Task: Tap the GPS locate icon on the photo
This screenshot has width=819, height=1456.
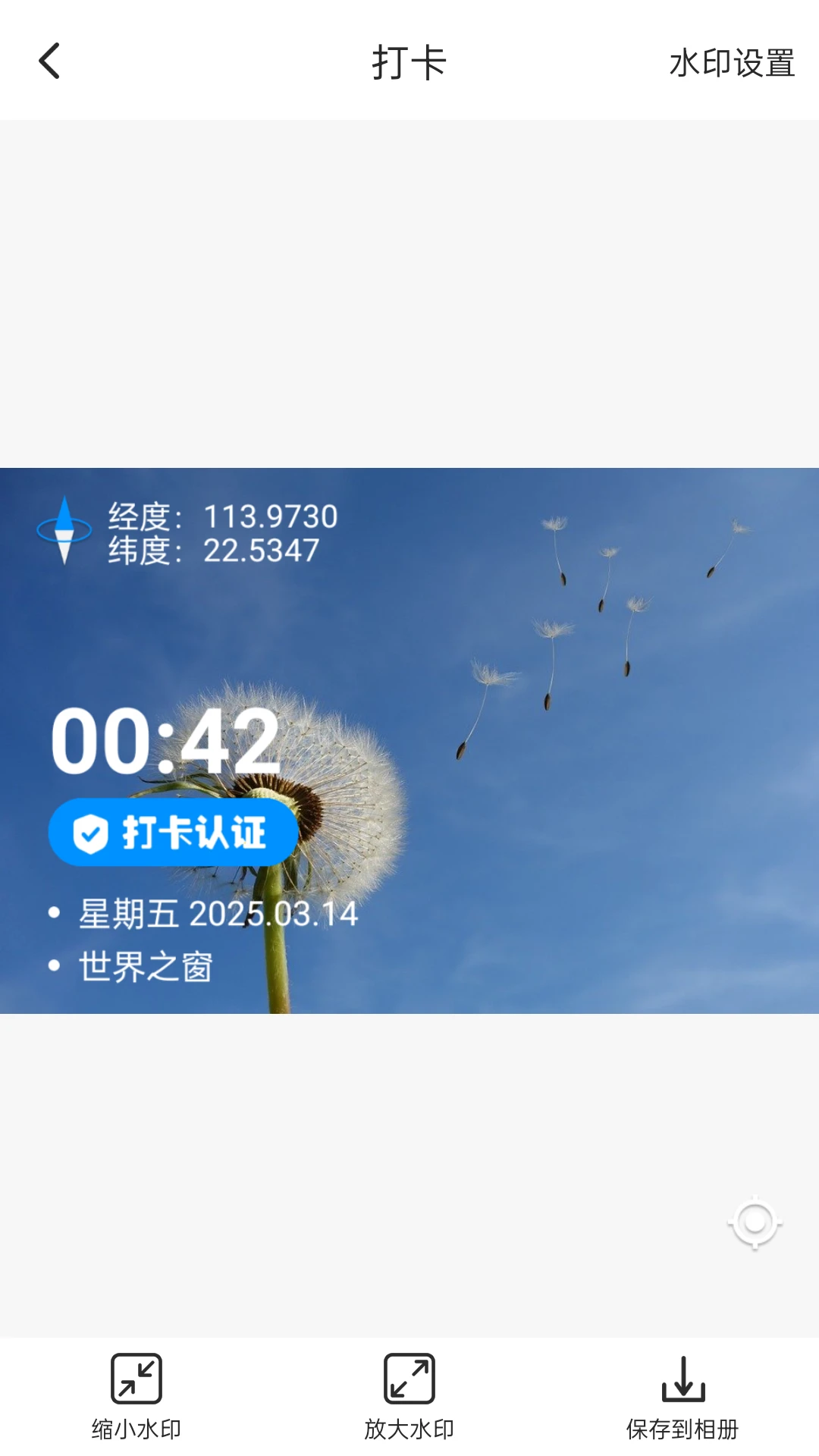Action: [753, 1222]
